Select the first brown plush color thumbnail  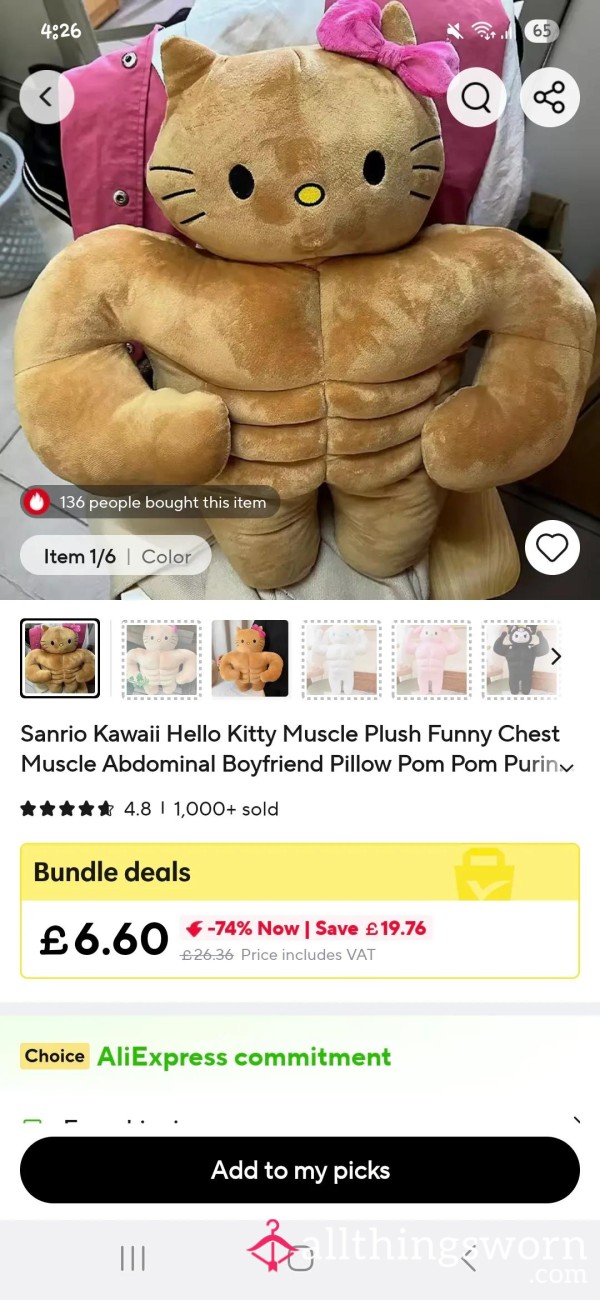pos(60,658)
